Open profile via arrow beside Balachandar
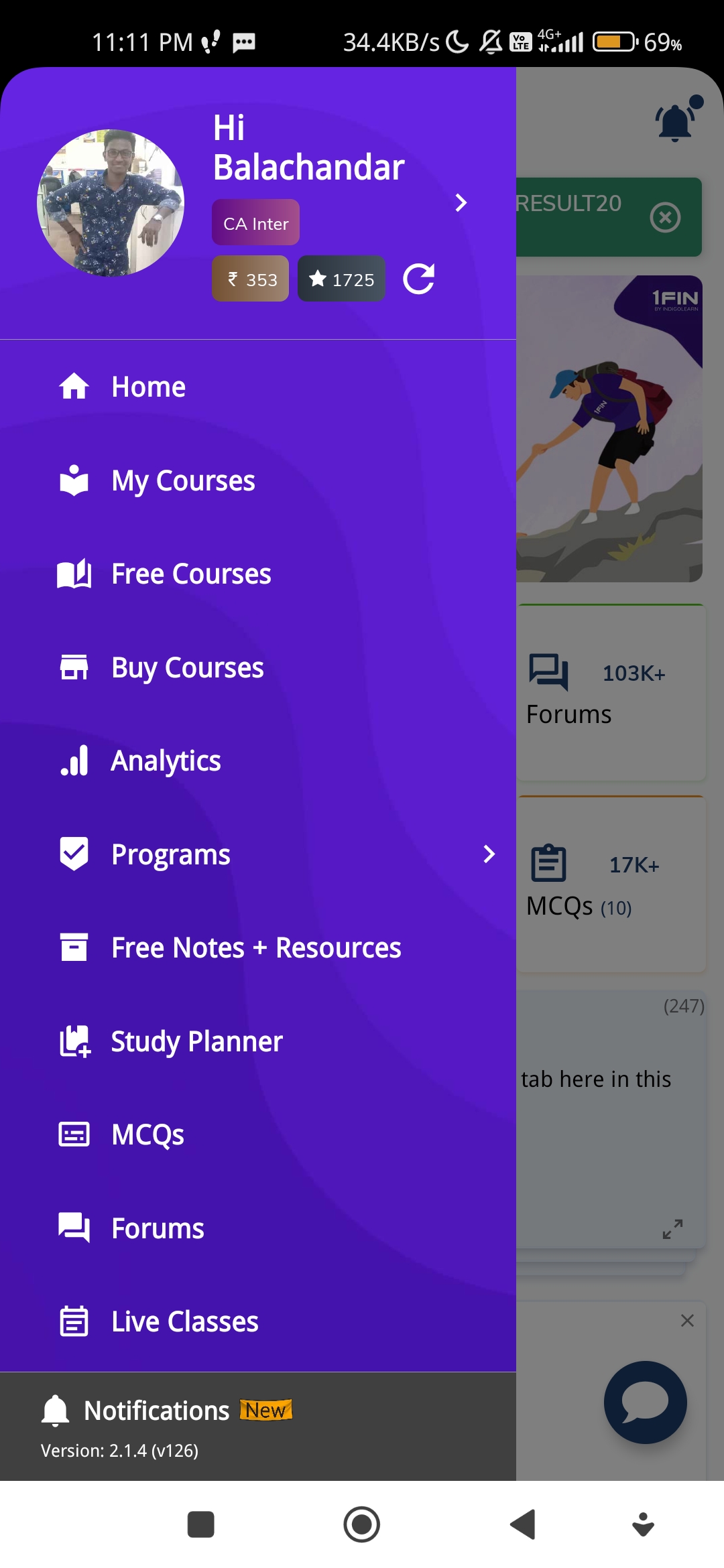 pos(461,202)
